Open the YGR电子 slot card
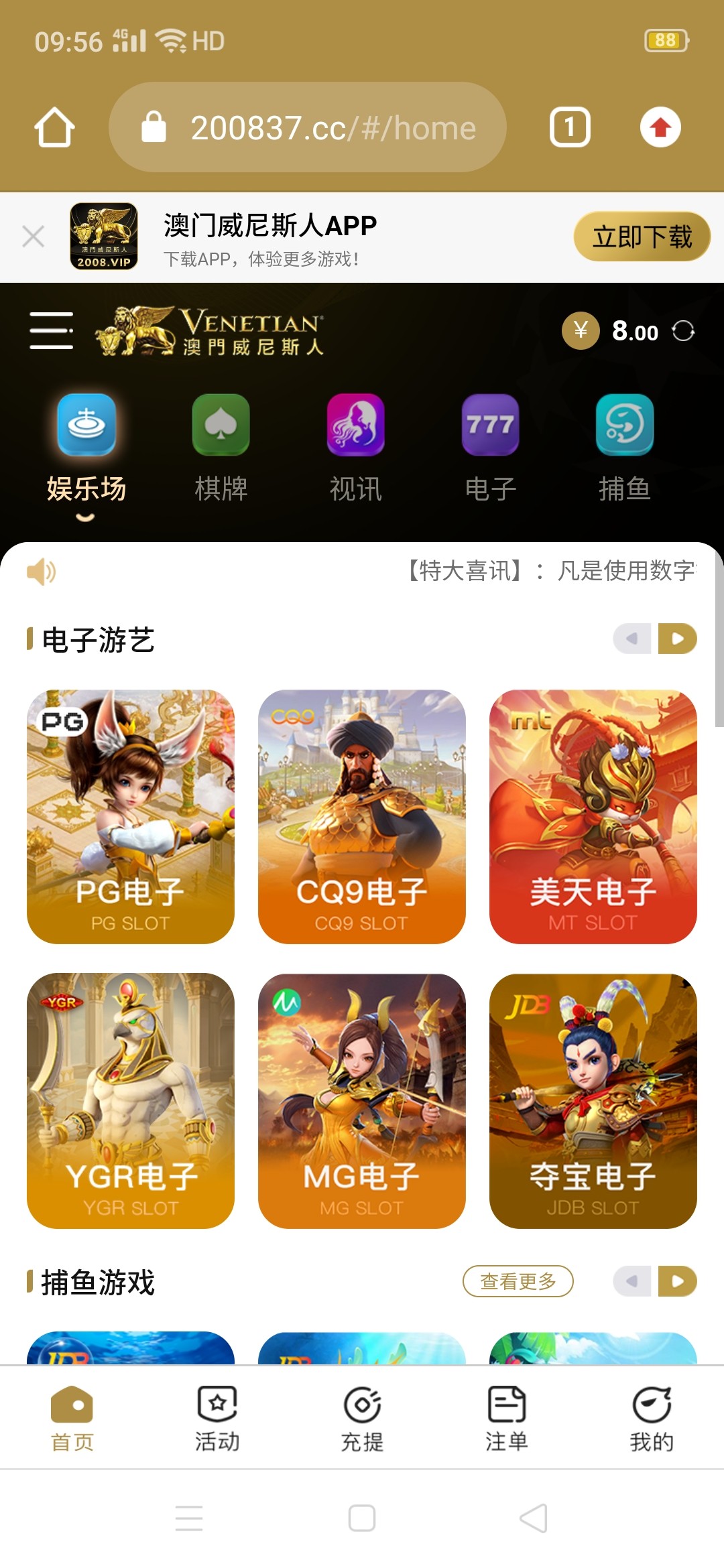The image size is (724, 1568). coord(131,1100)
